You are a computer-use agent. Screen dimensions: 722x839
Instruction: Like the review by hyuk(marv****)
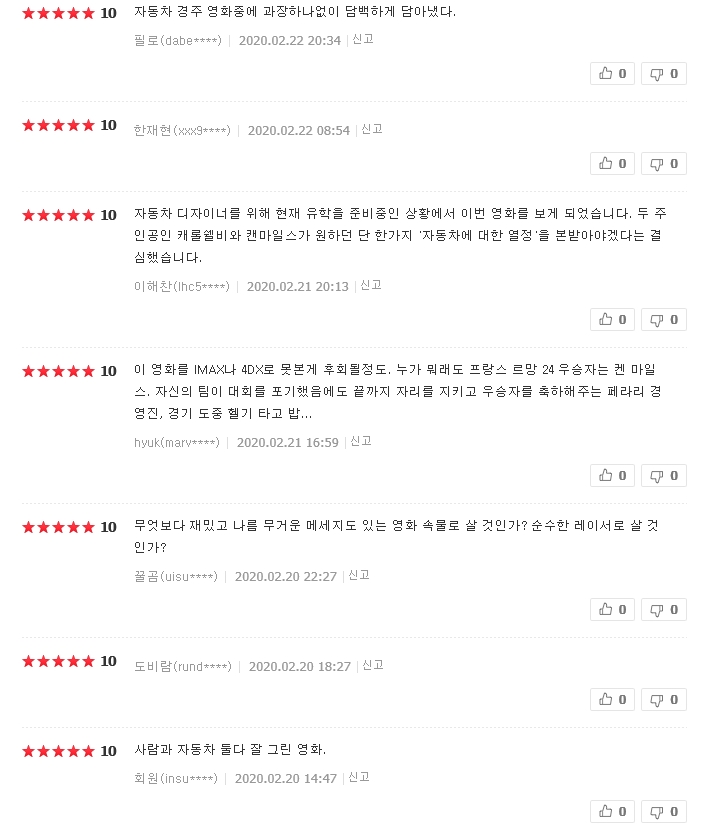(x=612, y=475)
